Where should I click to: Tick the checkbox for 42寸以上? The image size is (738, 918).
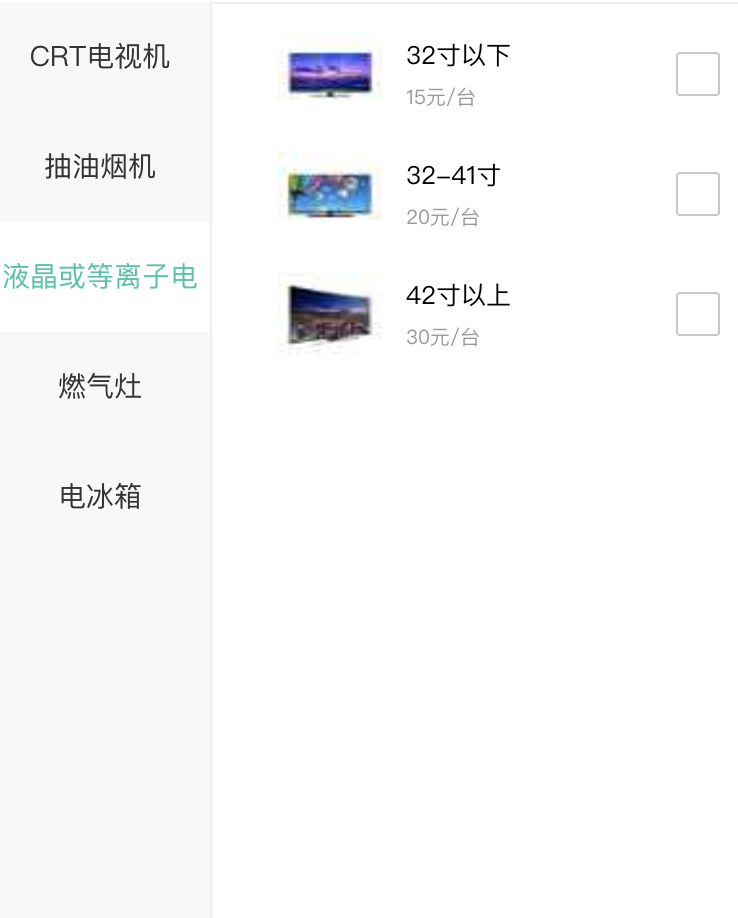click(x=697, y=313)
